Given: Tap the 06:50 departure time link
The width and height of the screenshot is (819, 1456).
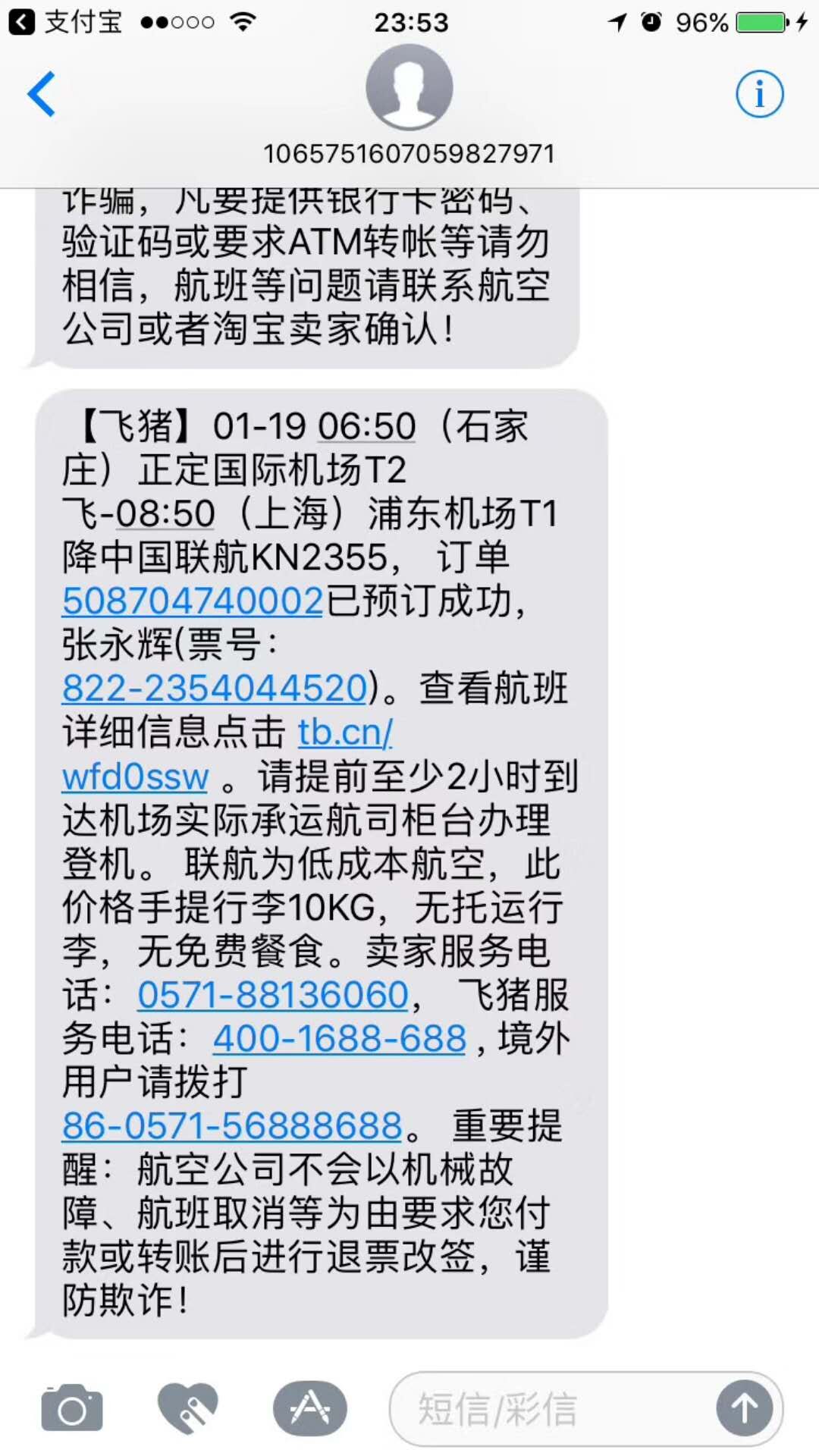Looking at the screenshot, I should pos(366,426).
